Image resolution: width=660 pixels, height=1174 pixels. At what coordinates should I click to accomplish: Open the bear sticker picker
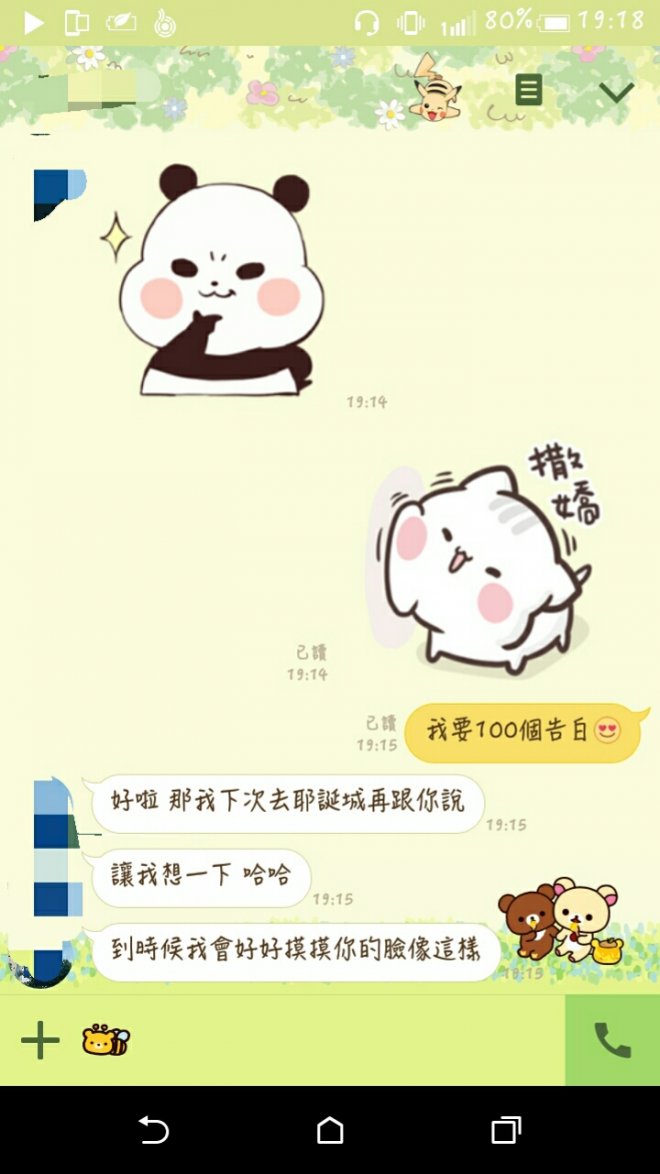[105, 1040]
